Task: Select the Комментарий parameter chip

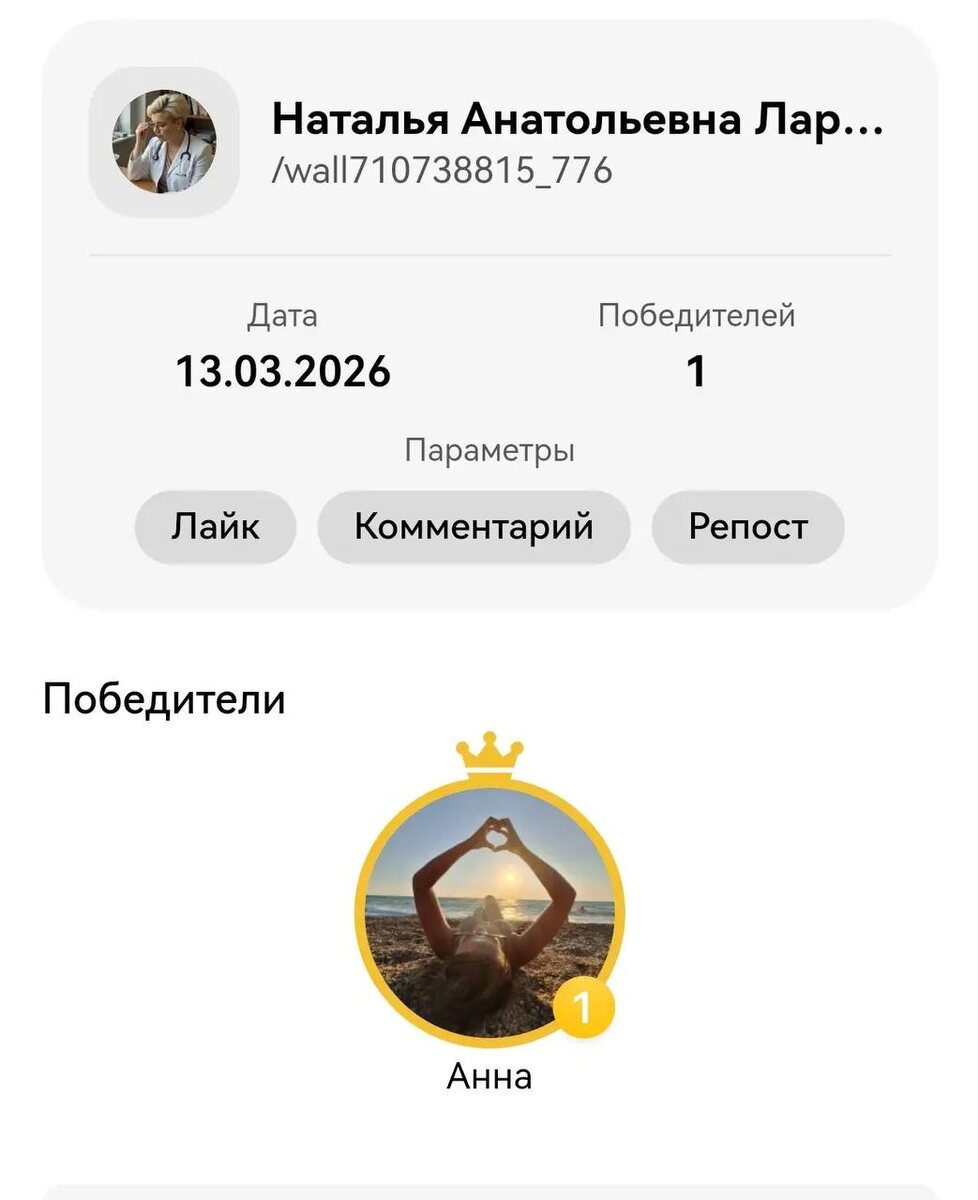Action: (473, 527)
